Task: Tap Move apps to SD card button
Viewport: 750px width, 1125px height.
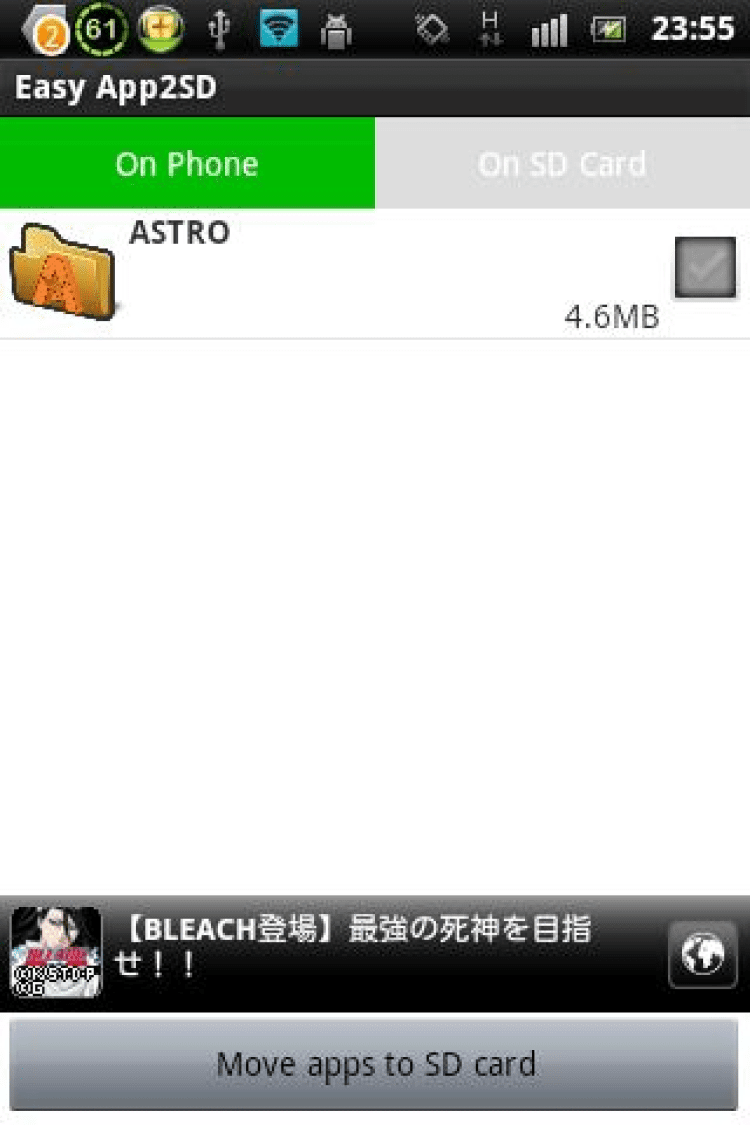Action: (375, 1064)
